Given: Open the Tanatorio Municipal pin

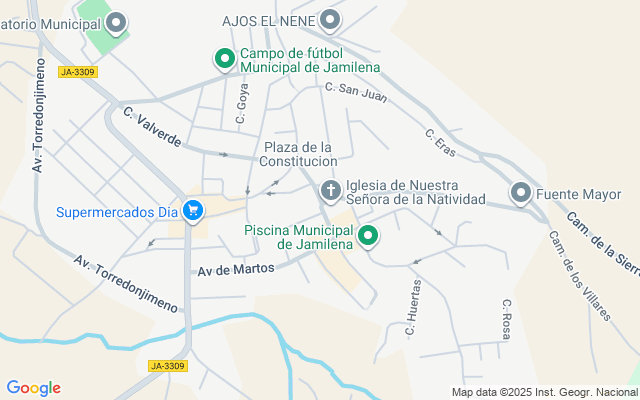Looking at the screenshot, I should [x=117, y=21].
